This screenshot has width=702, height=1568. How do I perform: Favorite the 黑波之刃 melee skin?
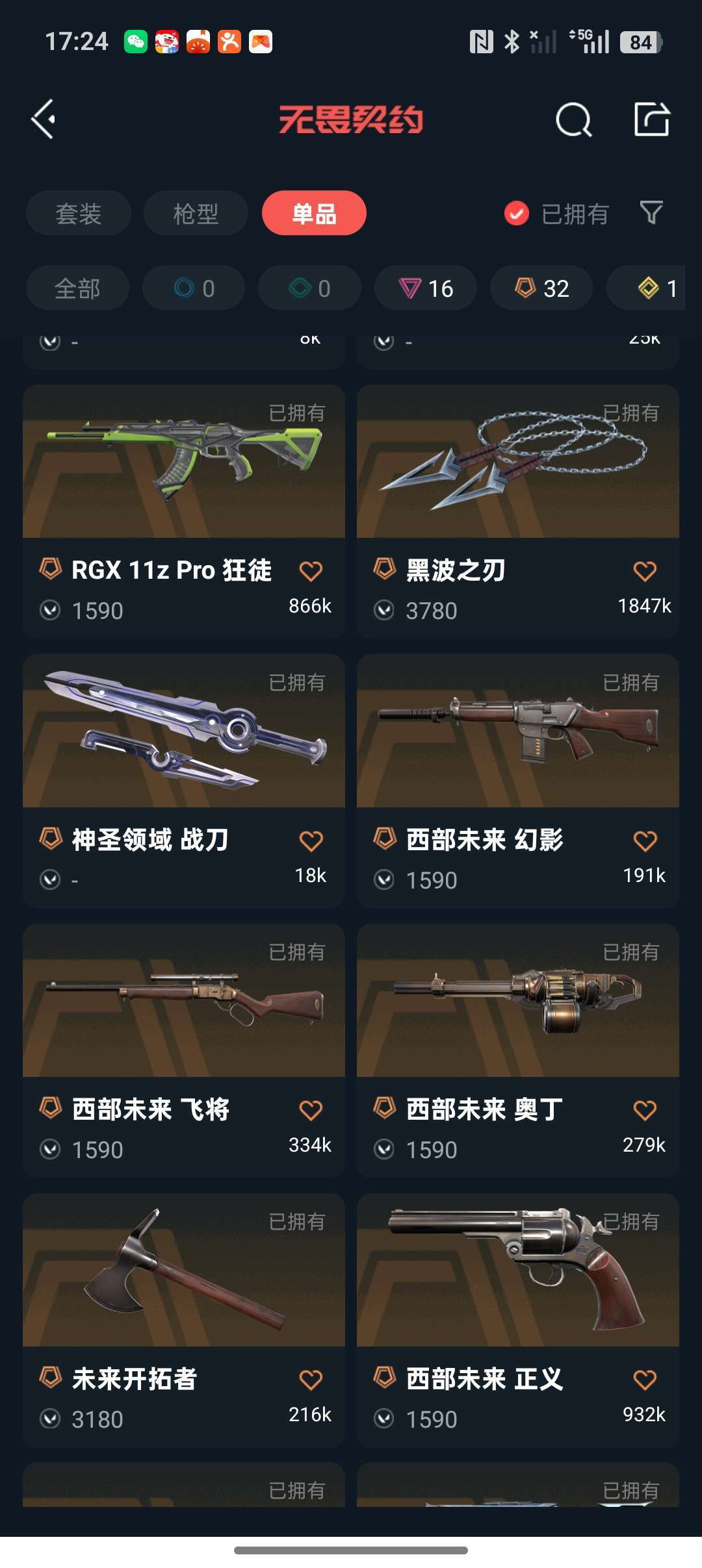coord(644,570)
